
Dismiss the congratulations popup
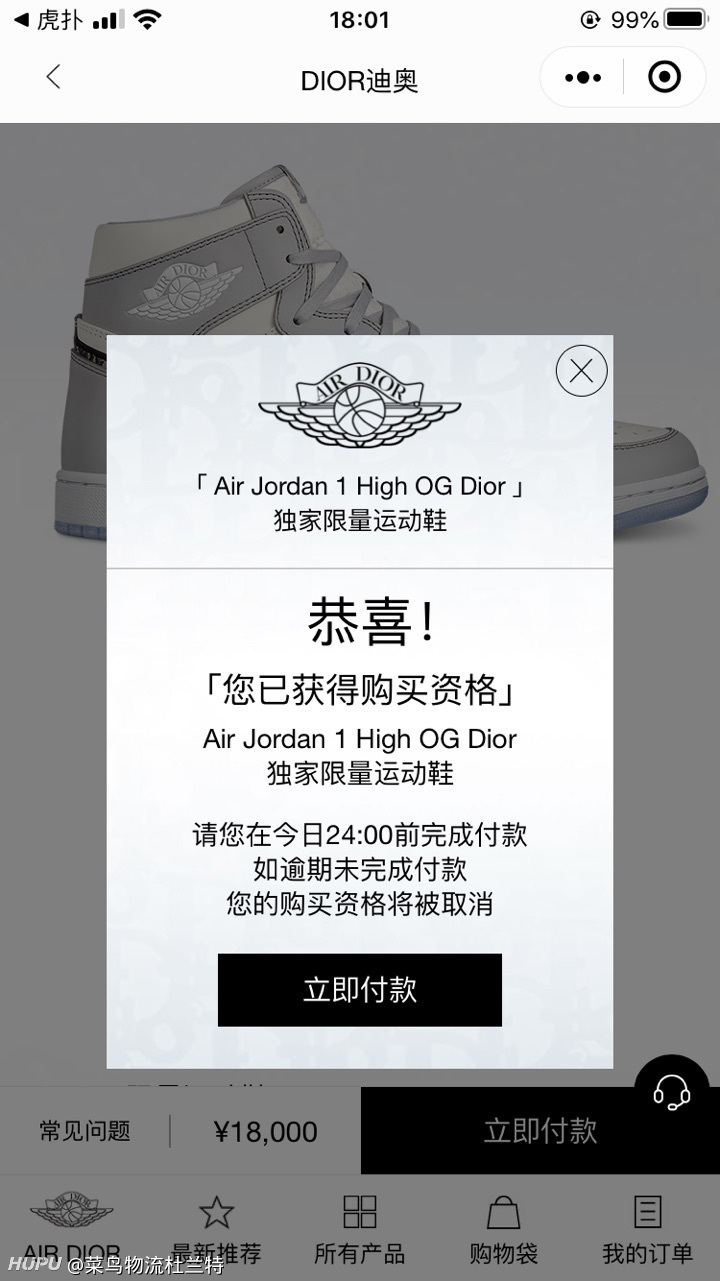[581, 371]
